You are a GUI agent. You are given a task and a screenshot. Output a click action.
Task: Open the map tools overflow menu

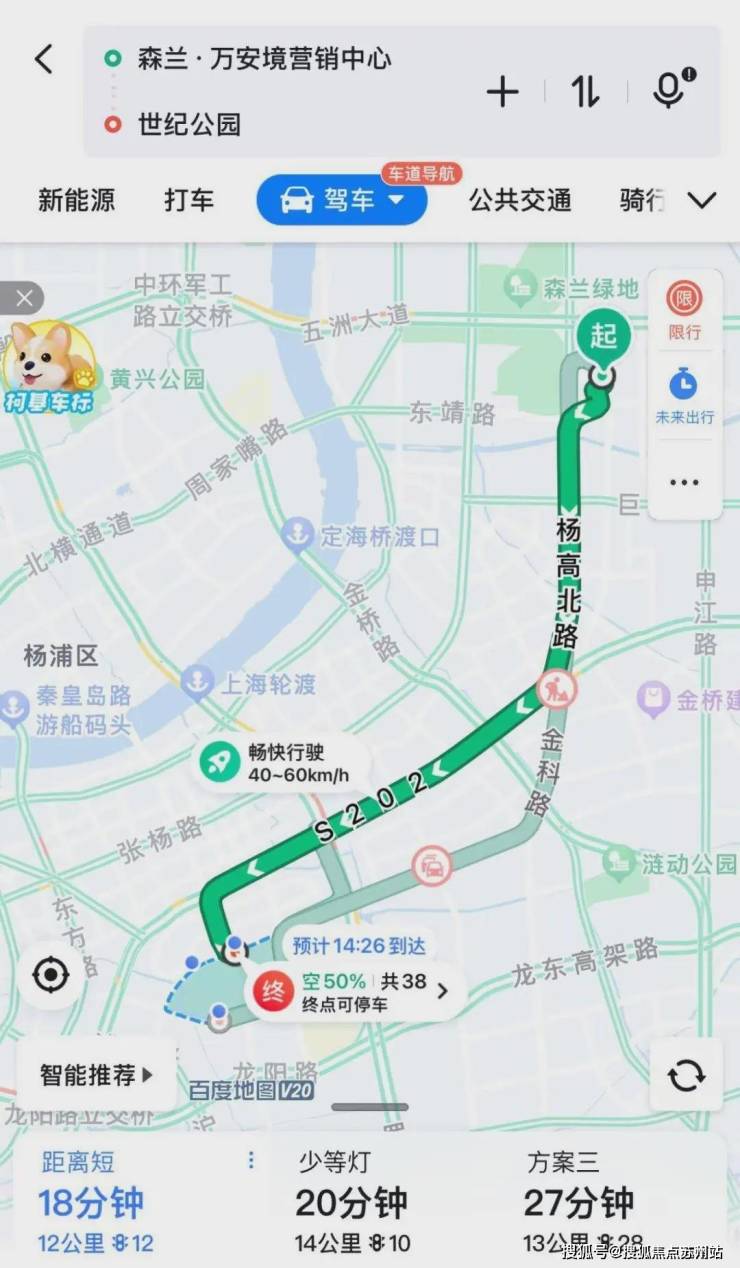[685, 482]
